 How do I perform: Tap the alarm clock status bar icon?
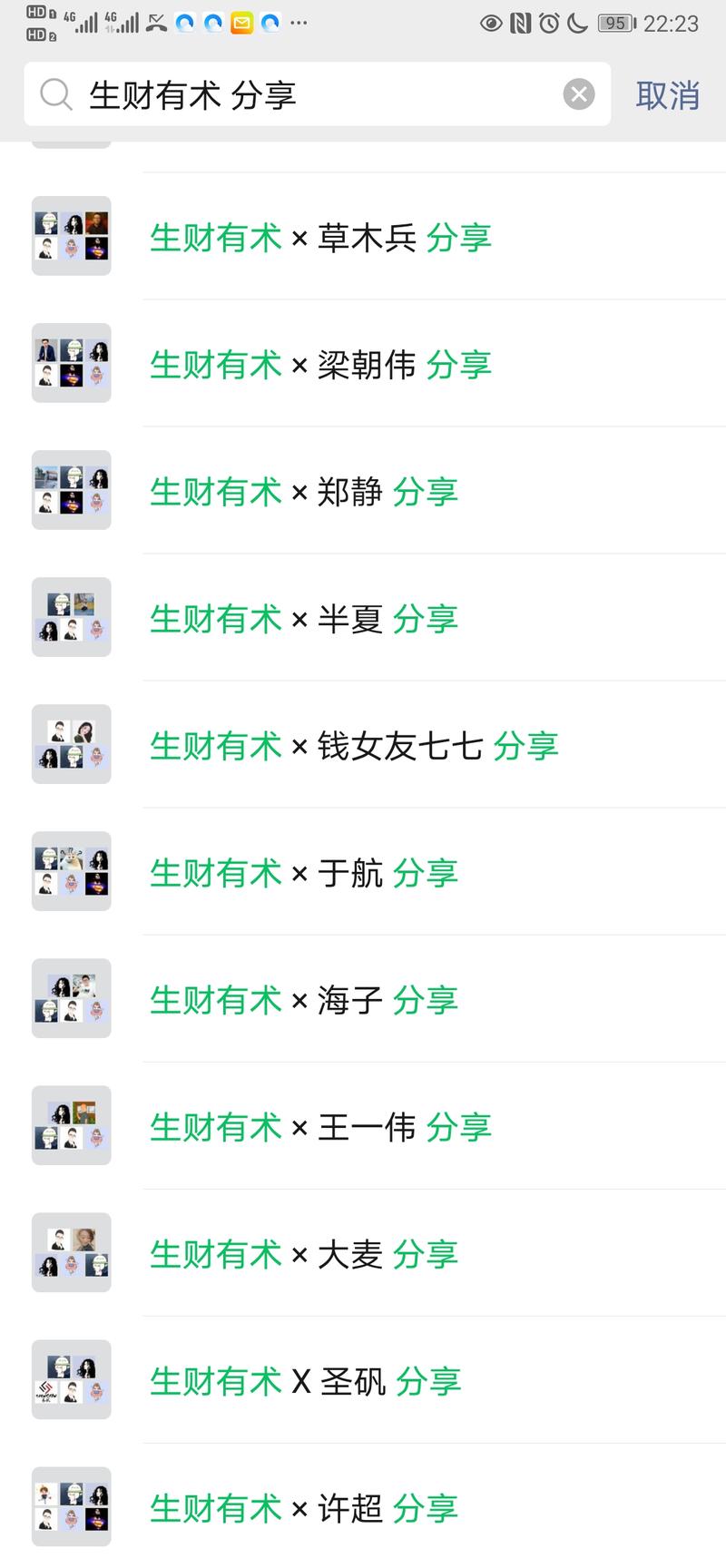549,24
